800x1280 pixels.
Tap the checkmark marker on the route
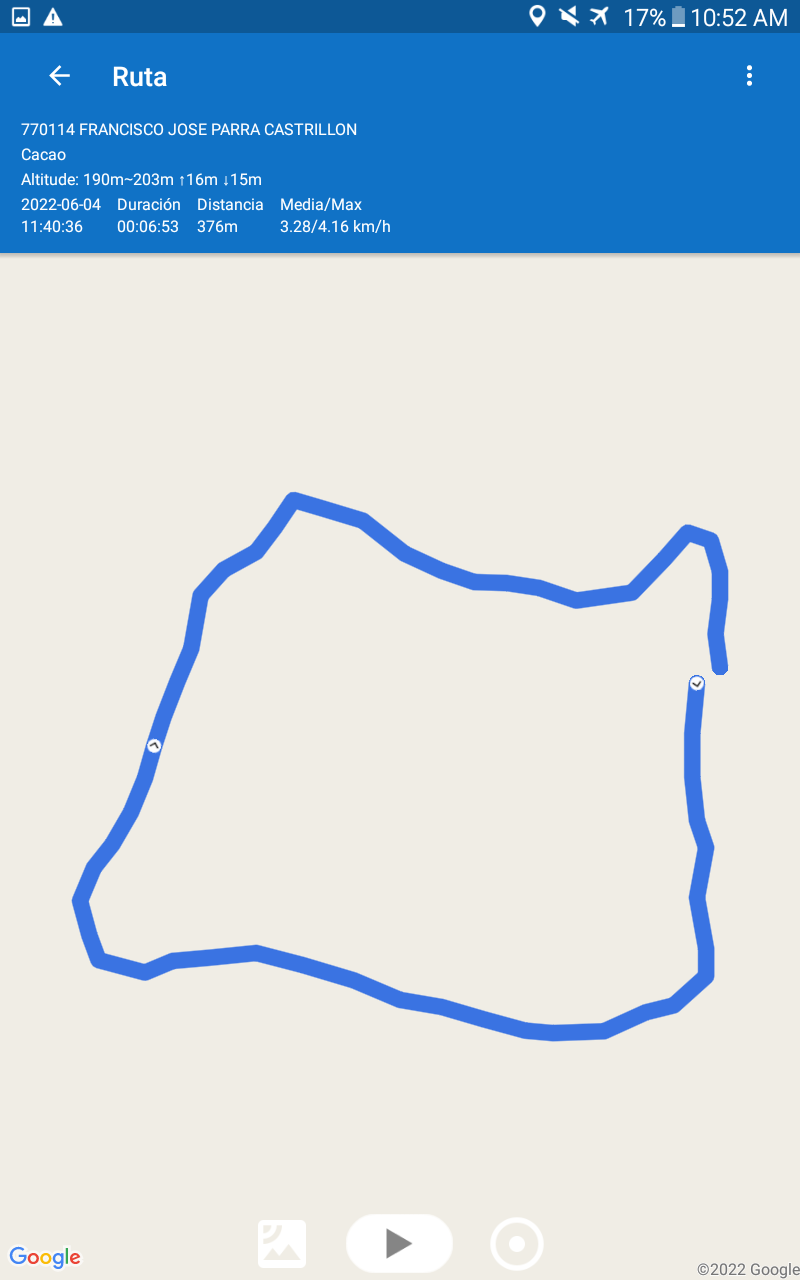pyautogui.click(x=697, y=683)
